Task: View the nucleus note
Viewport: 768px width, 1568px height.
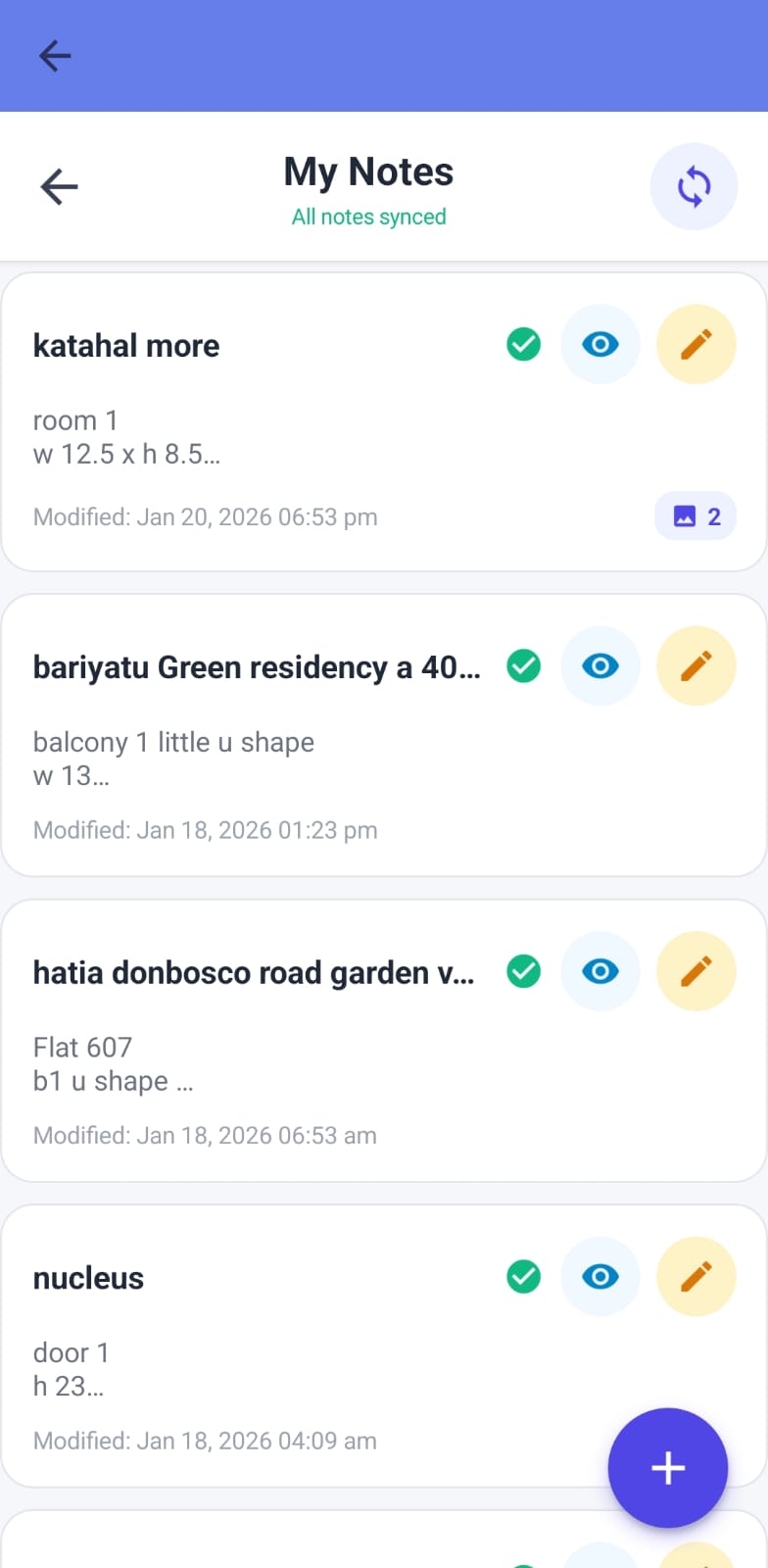Action: [600, 1277]
